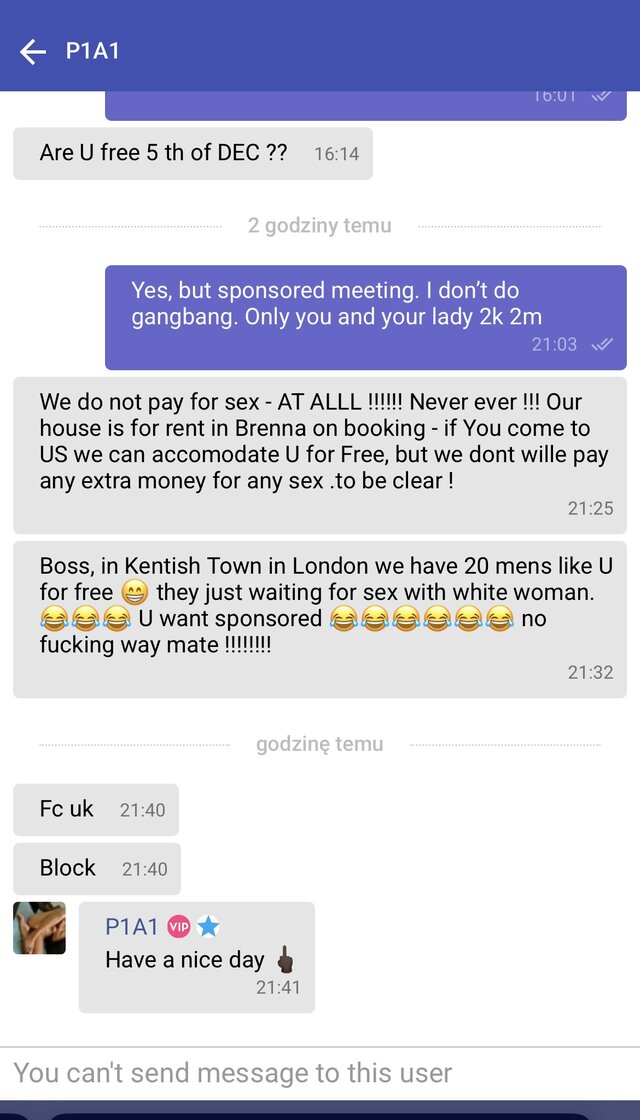Open P1A1's profile picture thumbnail

click(x=39, y=928)
